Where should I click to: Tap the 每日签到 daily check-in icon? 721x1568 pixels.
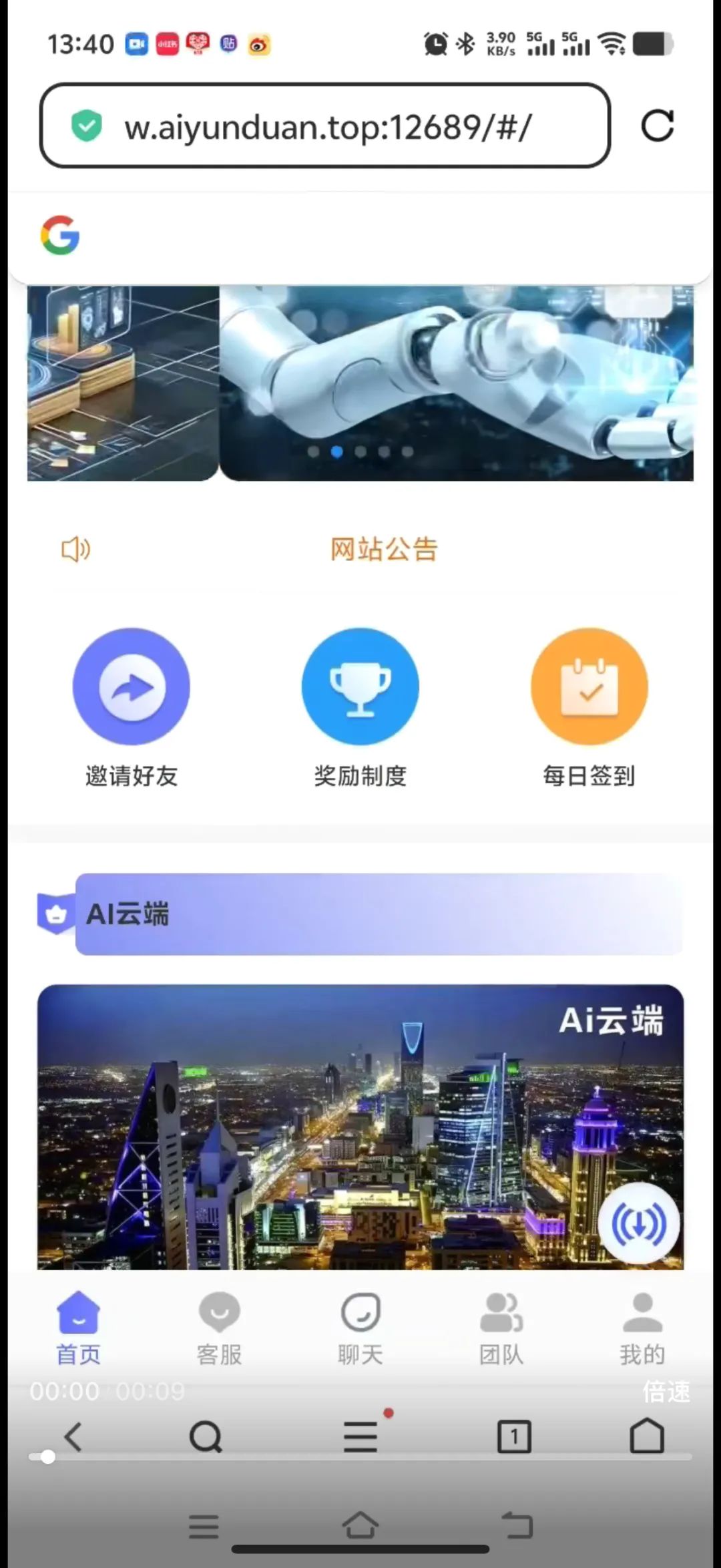point(588,687)
